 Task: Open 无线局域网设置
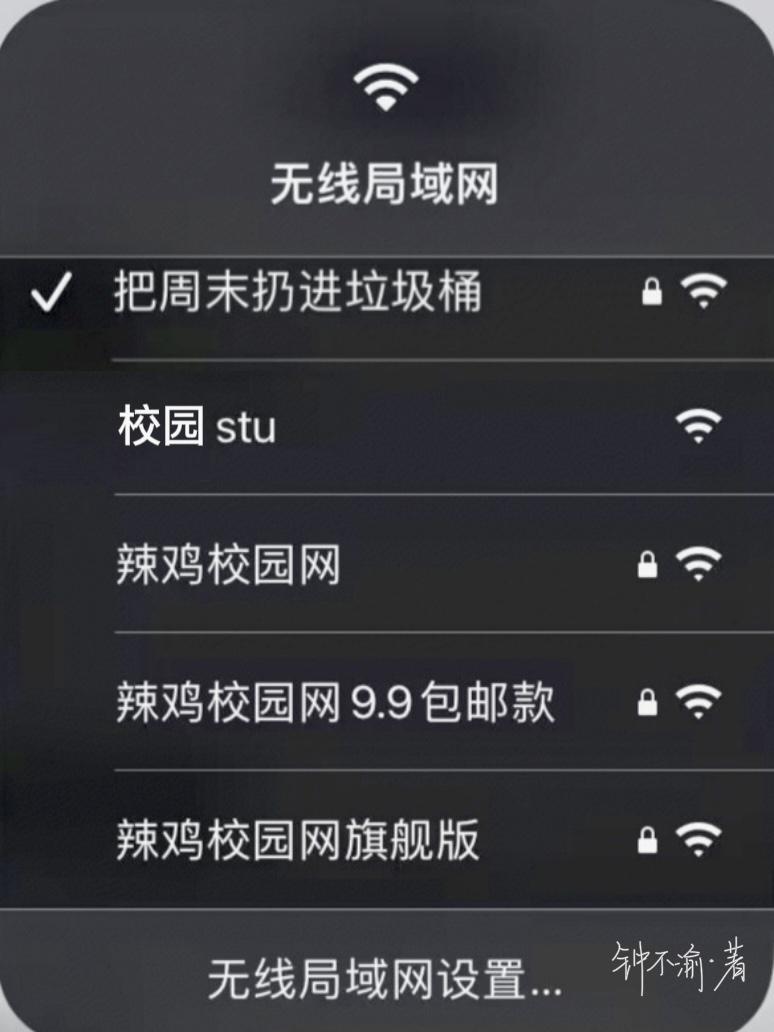pos(384,981)
